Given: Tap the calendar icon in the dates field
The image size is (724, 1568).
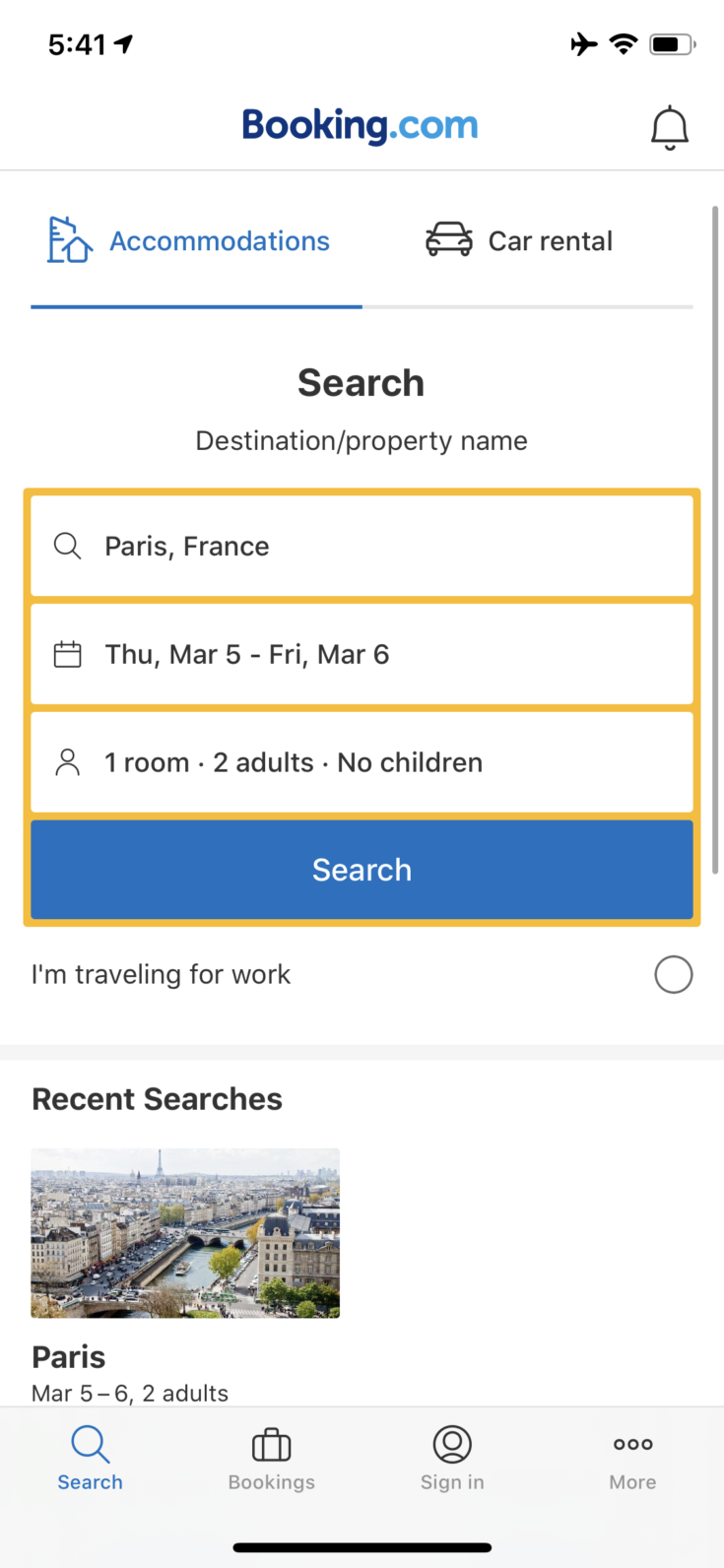Looking at the screenshot, I should point(66,653).
